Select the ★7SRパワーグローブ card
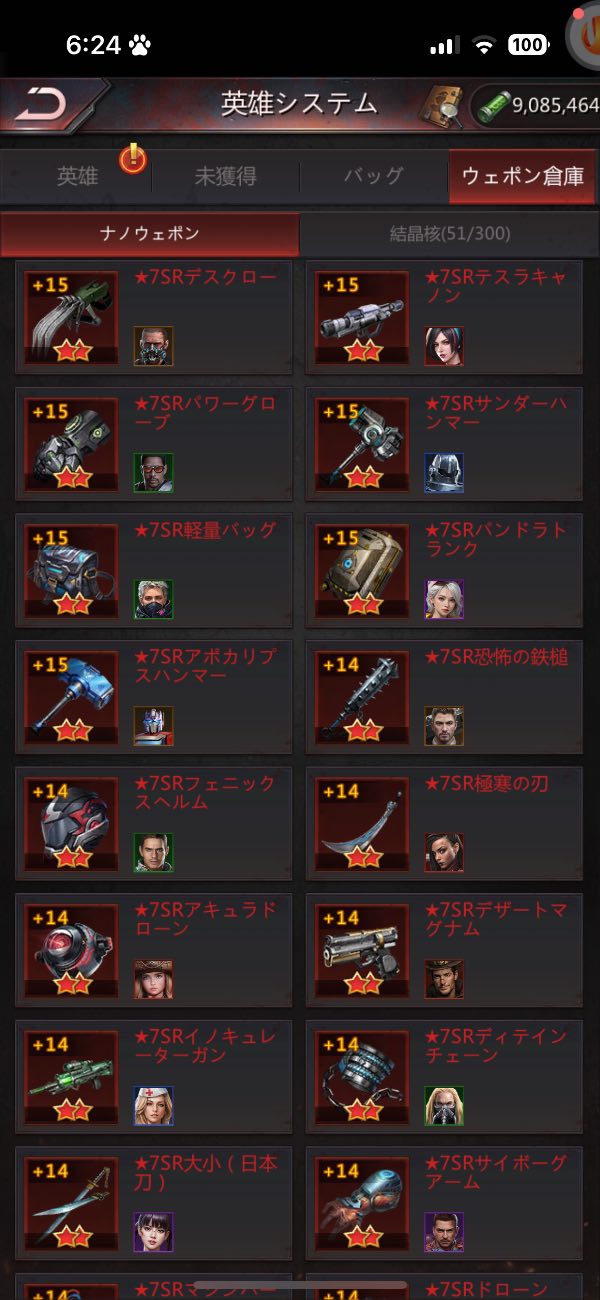The width and height of the screenshot is (600, 1300). point(154,444)
